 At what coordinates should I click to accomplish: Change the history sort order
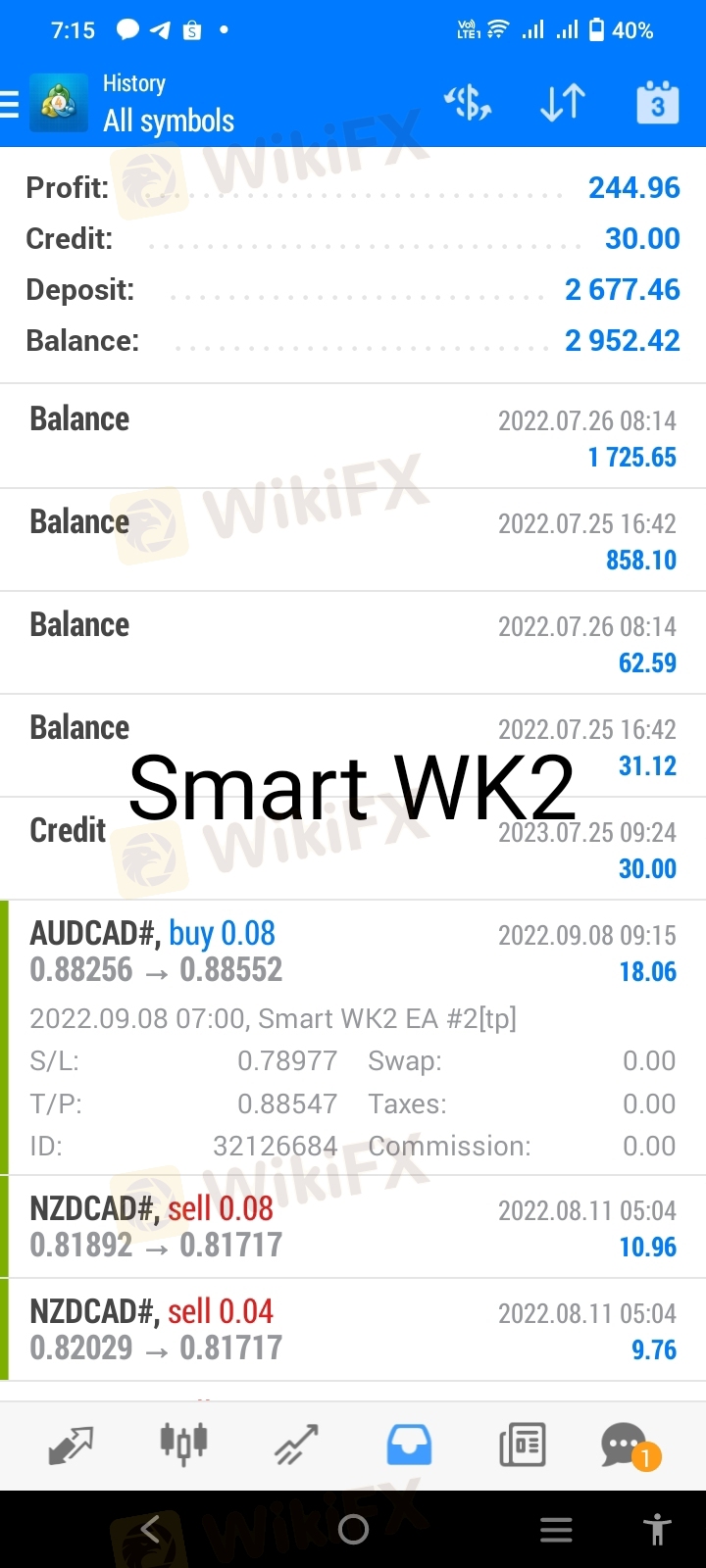[x=562, y=103]
